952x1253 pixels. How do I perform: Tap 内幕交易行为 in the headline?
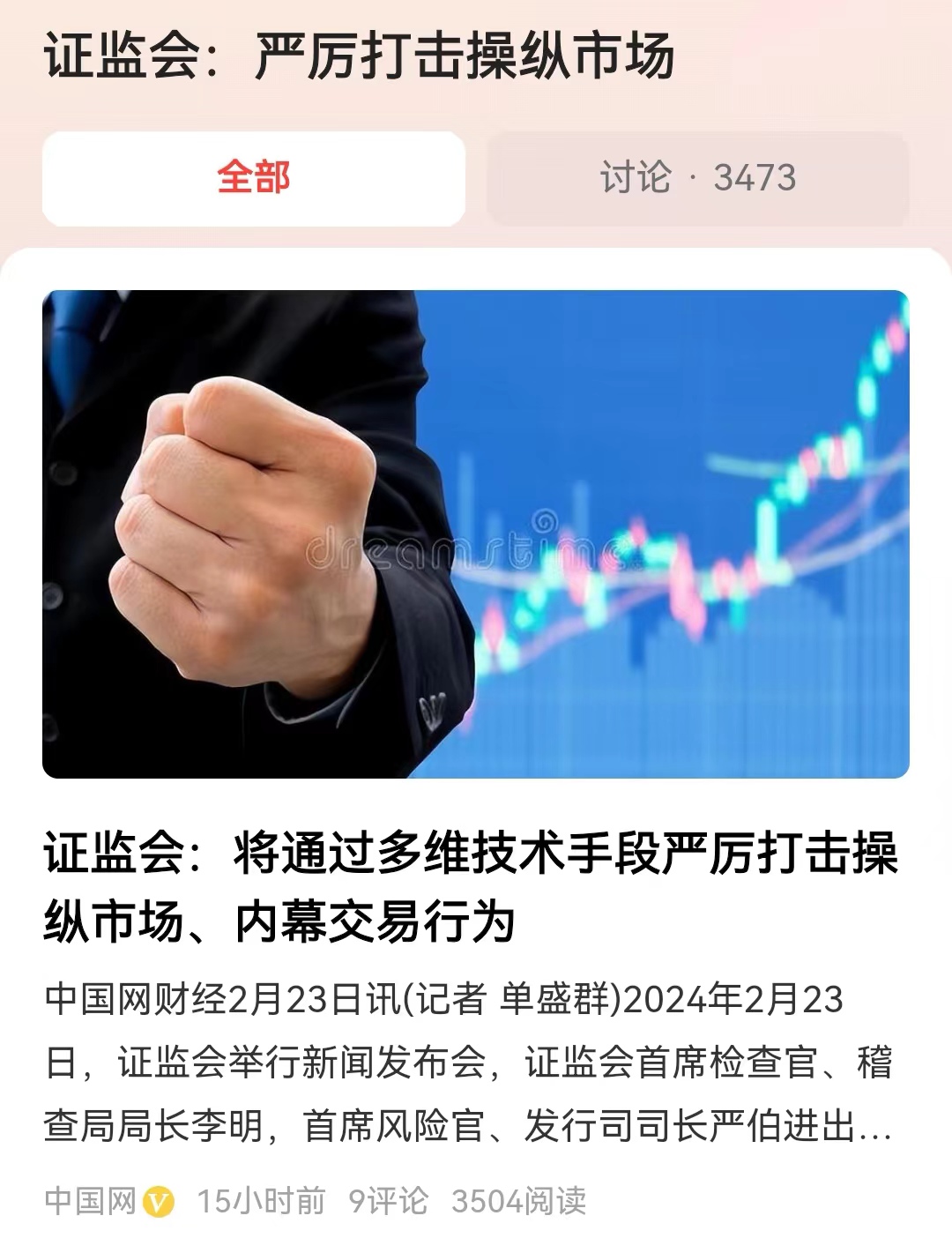pos(379,921)
